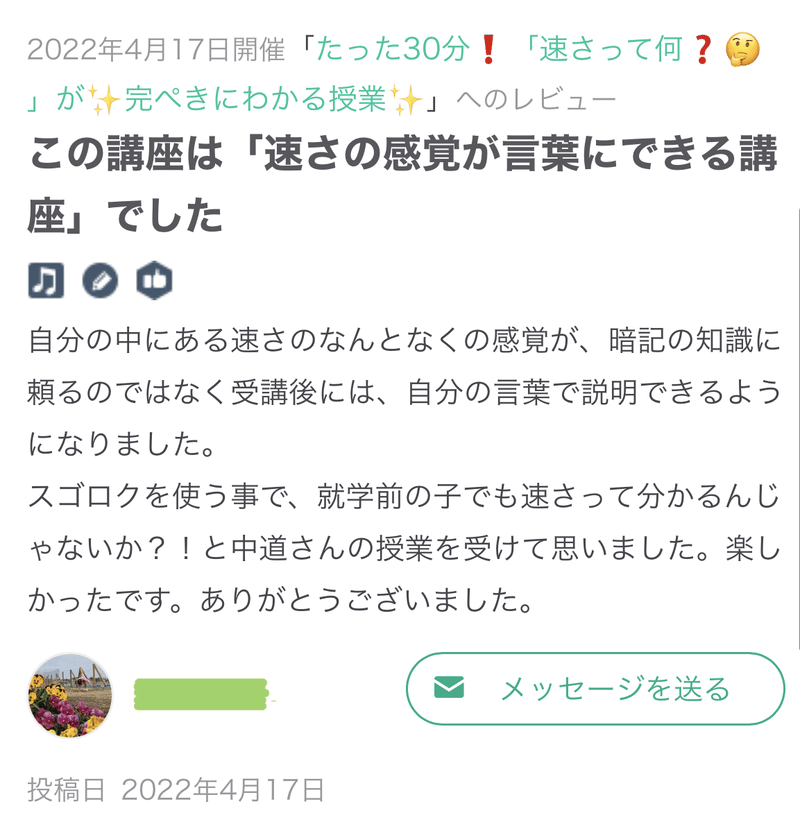Open the linked course title in green

(400, 49)
